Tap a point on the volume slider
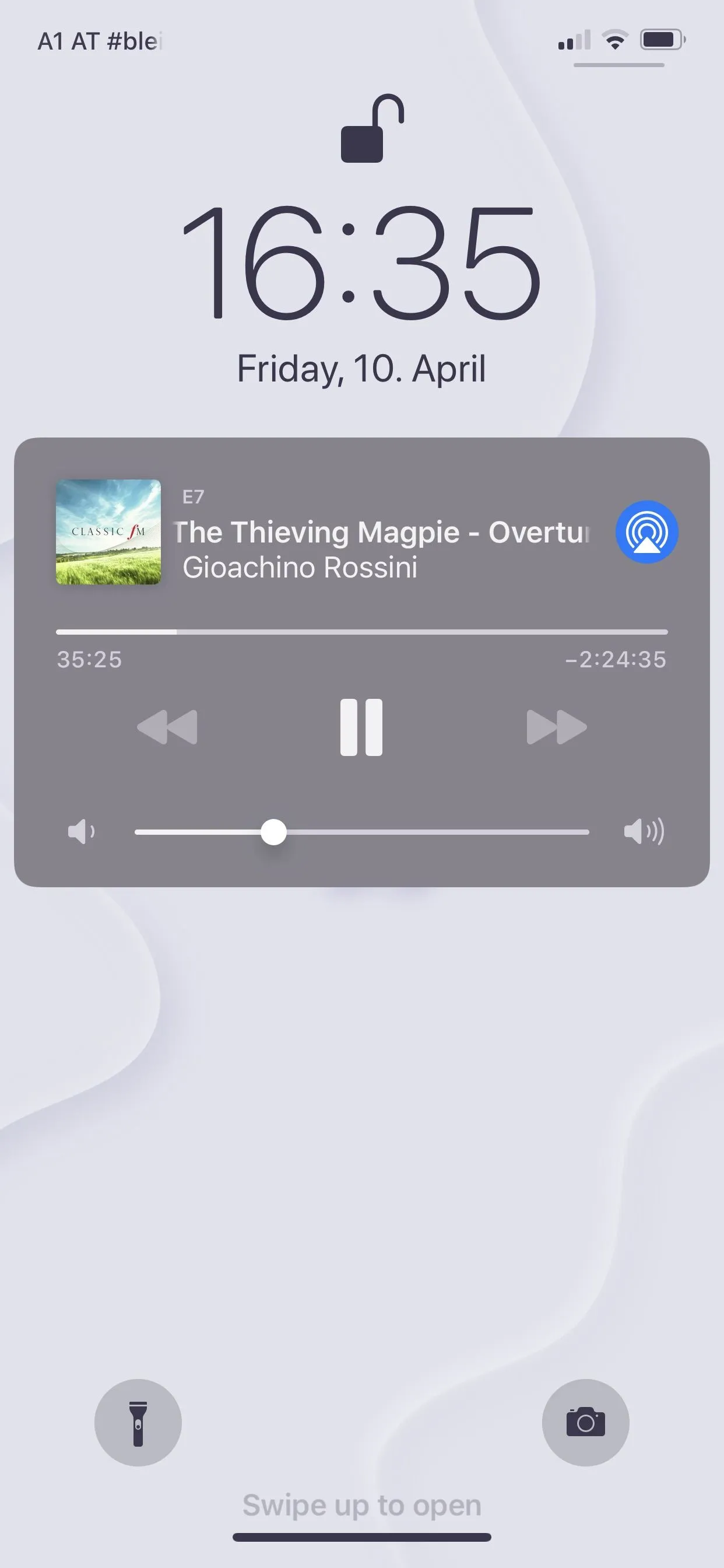 point(361,831)
